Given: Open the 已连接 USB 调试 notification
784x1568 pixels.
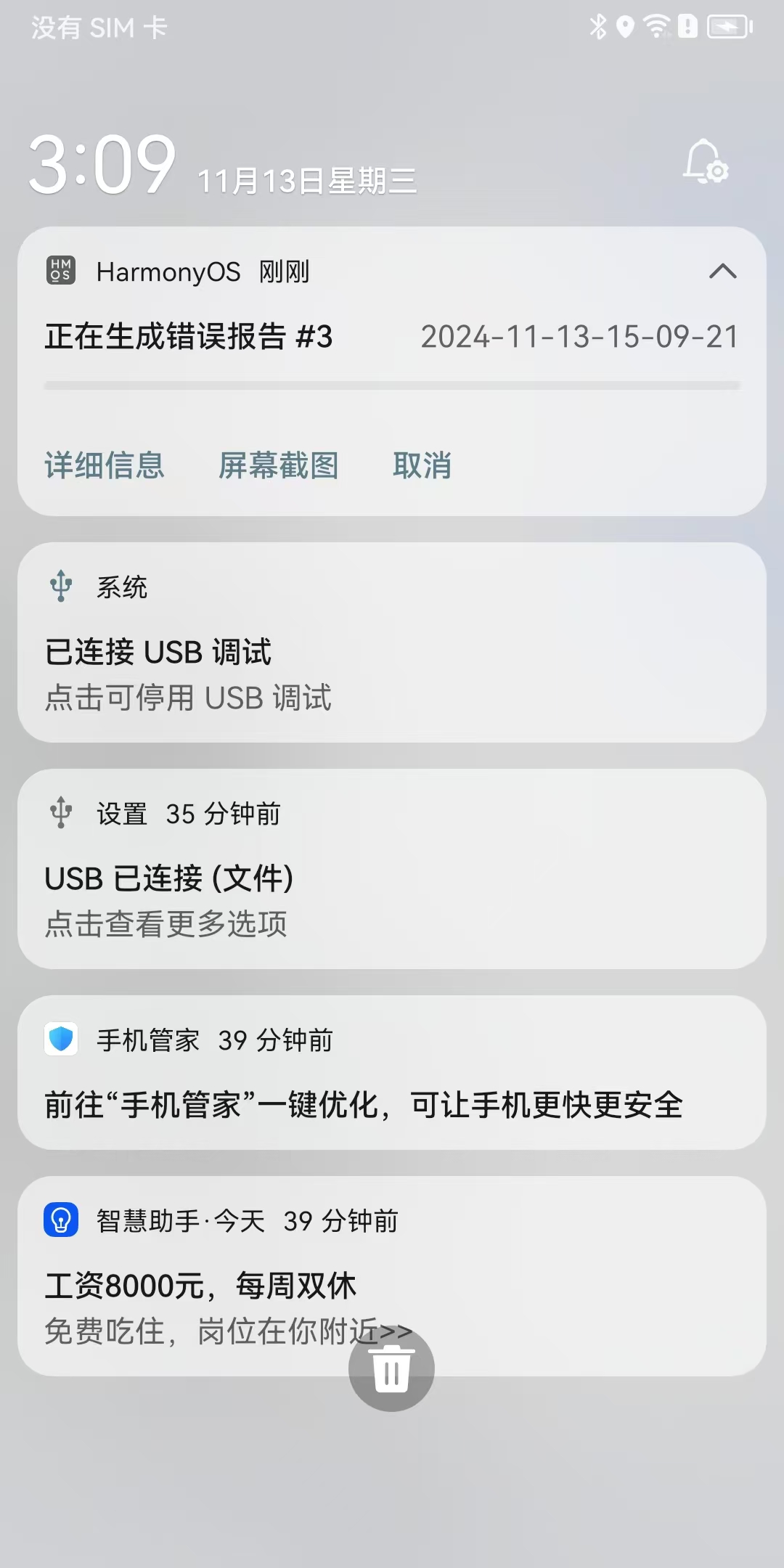Looking at the screenshot, I should coord(392,642).
